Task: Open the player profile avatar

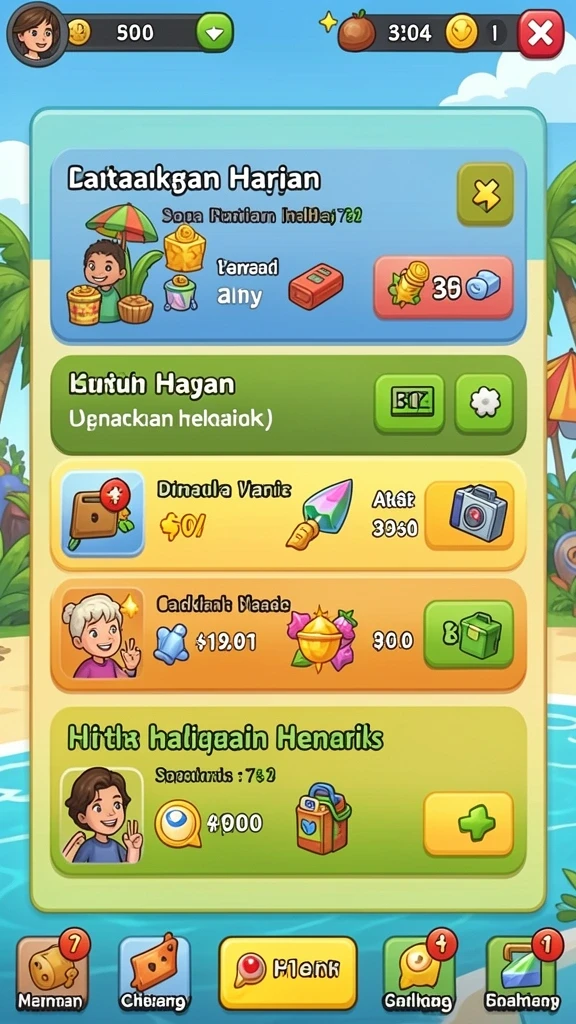Action: (35, 32)
